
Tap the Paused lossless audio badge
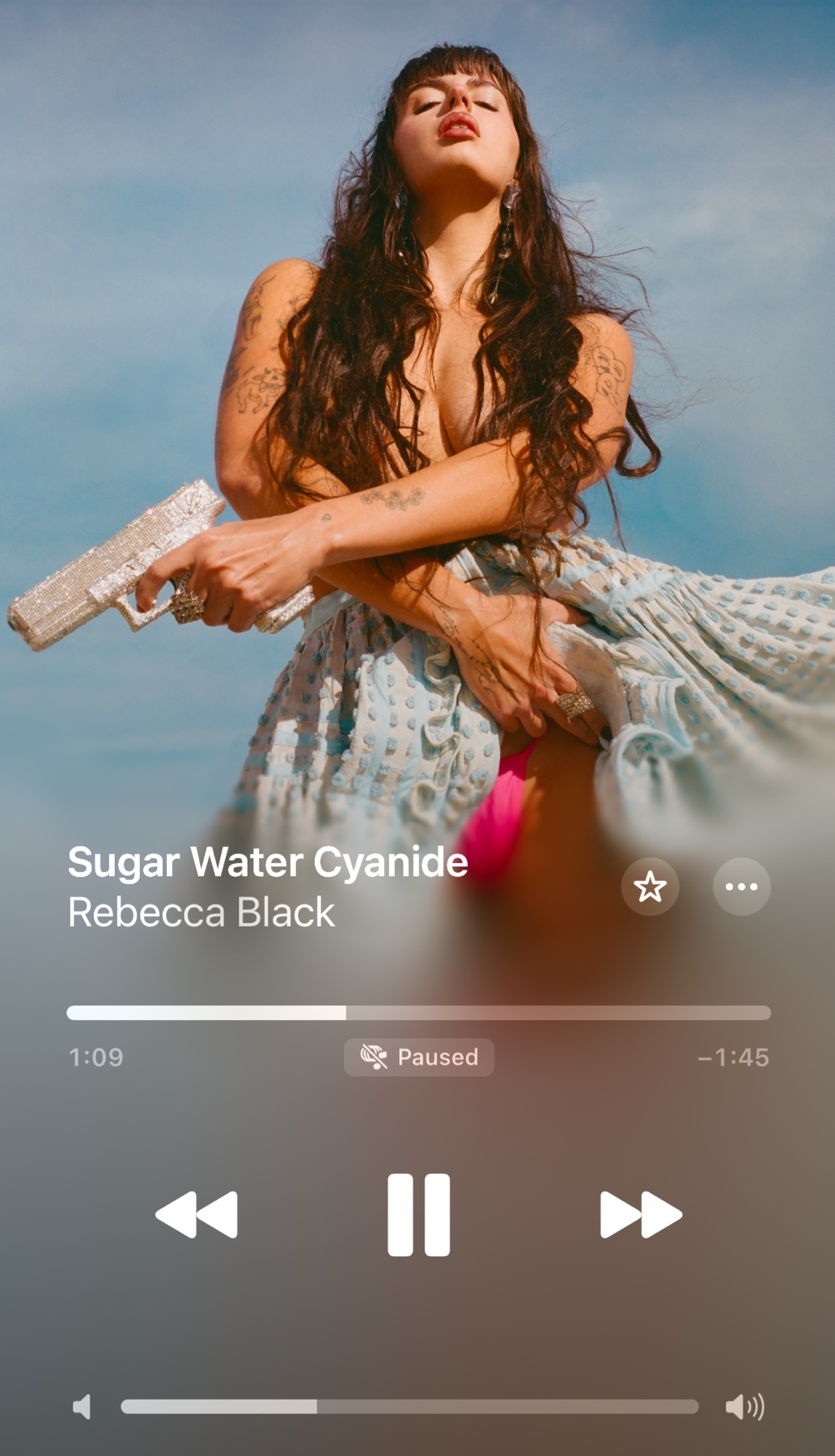[419, 1057]
